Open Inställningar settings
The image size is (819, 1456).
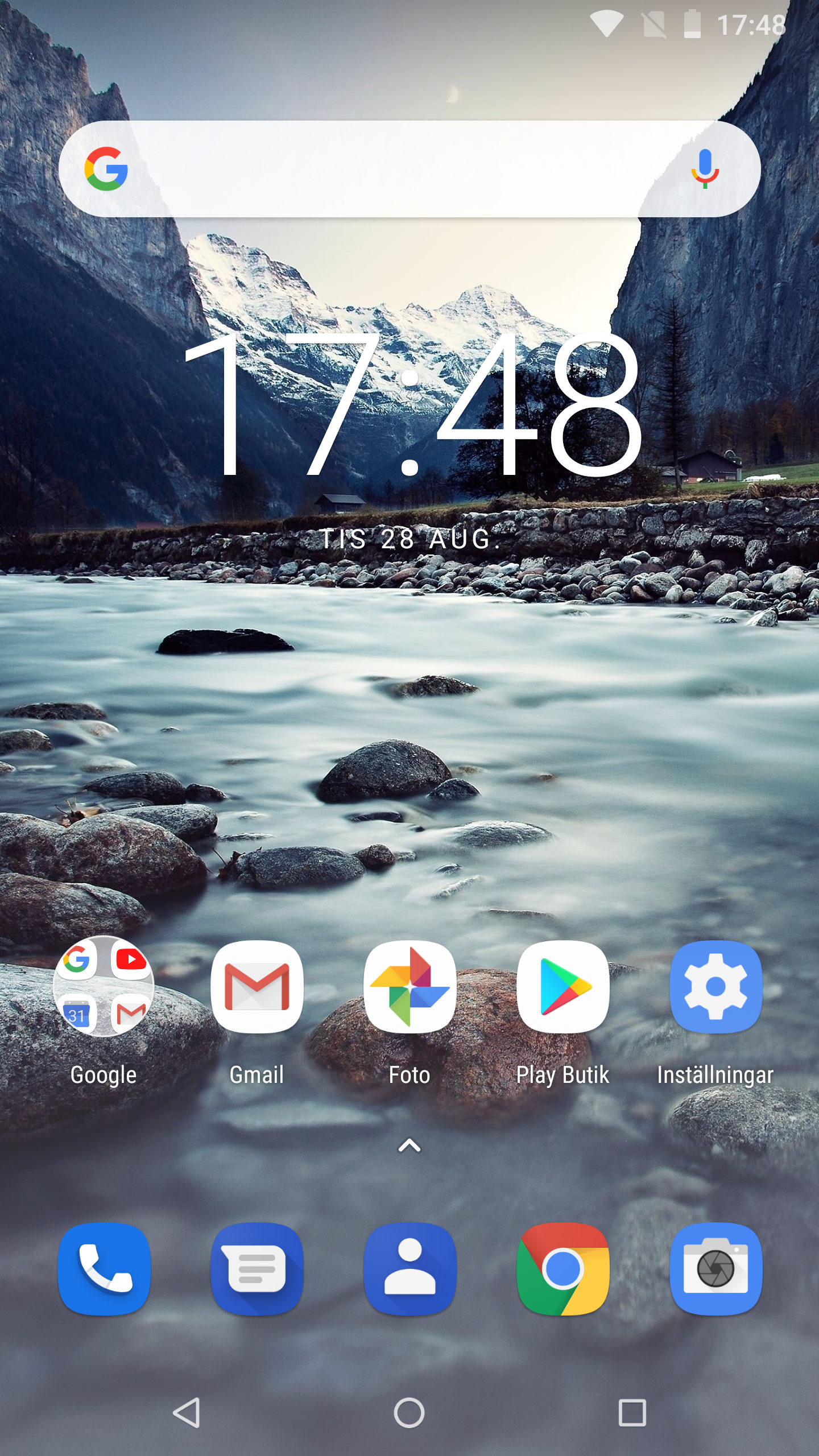click(716, 987)
